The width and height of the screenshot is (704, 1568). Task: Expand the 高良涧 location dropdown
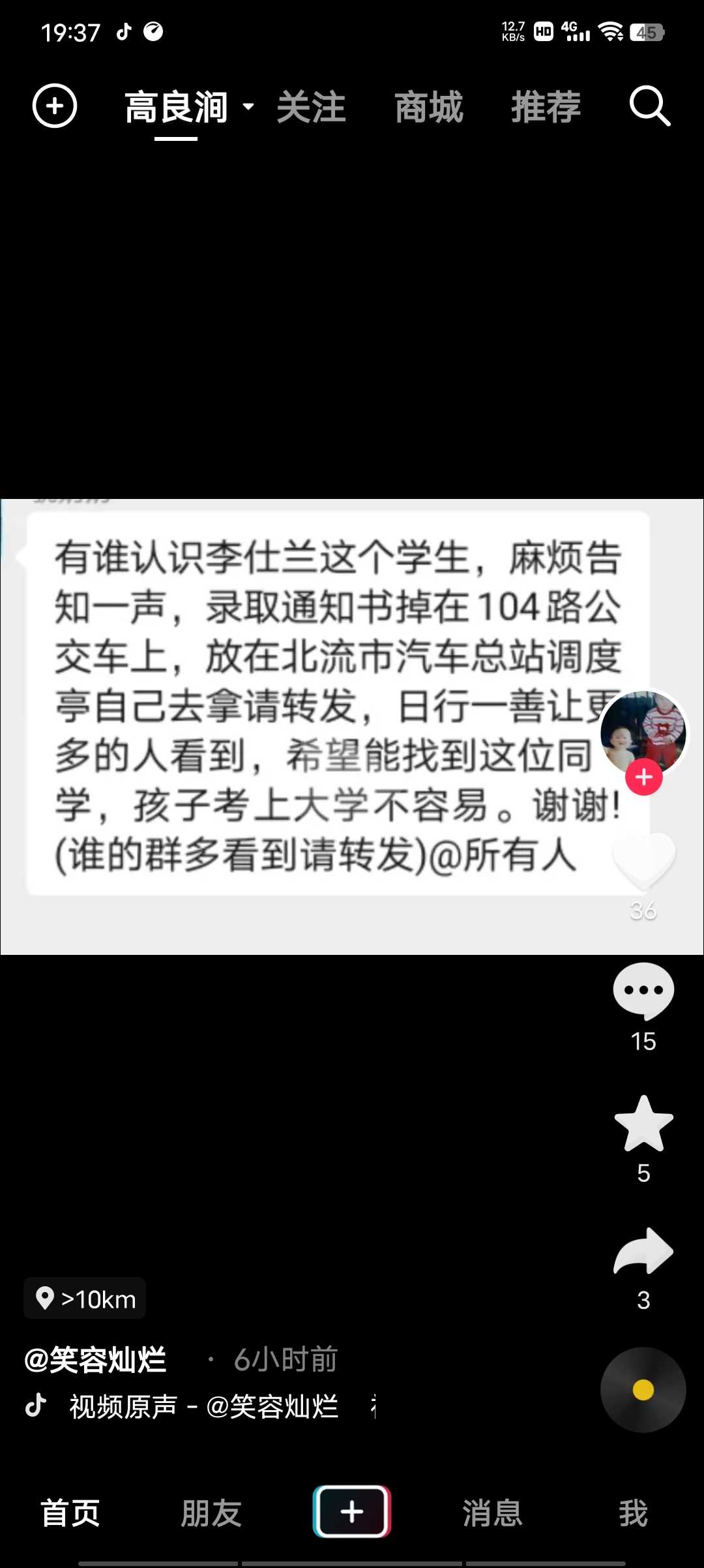click(189, 107)
